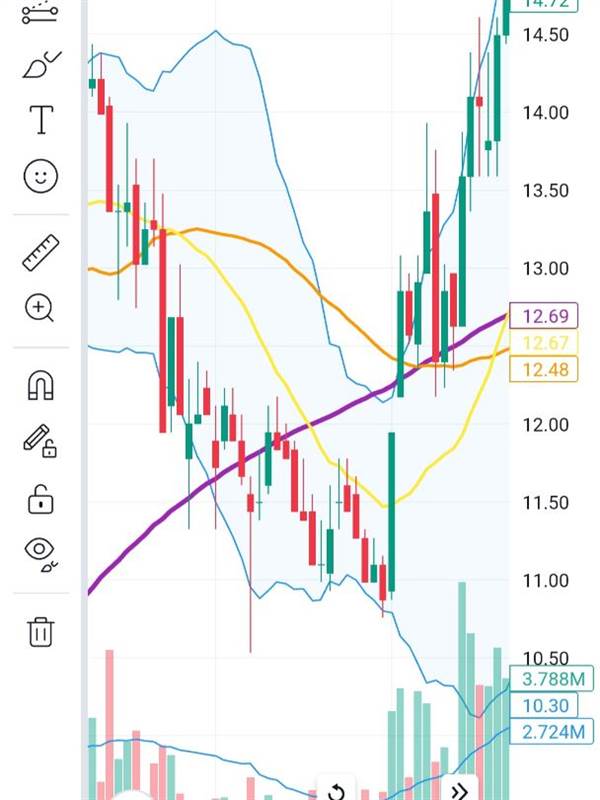The width and height of the screenshot is (600, 800).
Task: Lock all drawings with the padlock
Action: coord(40,498)
